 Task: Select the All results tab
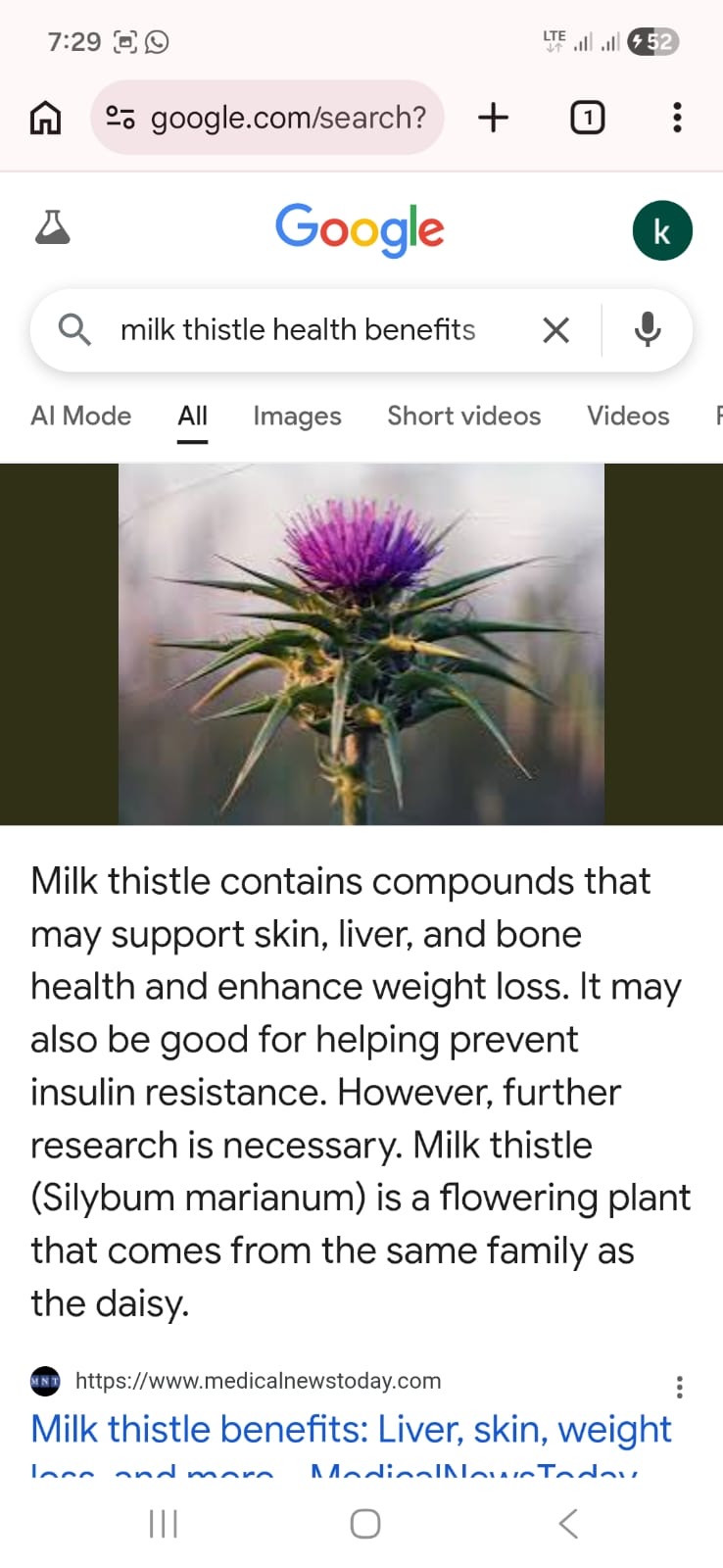click(193, 416)
